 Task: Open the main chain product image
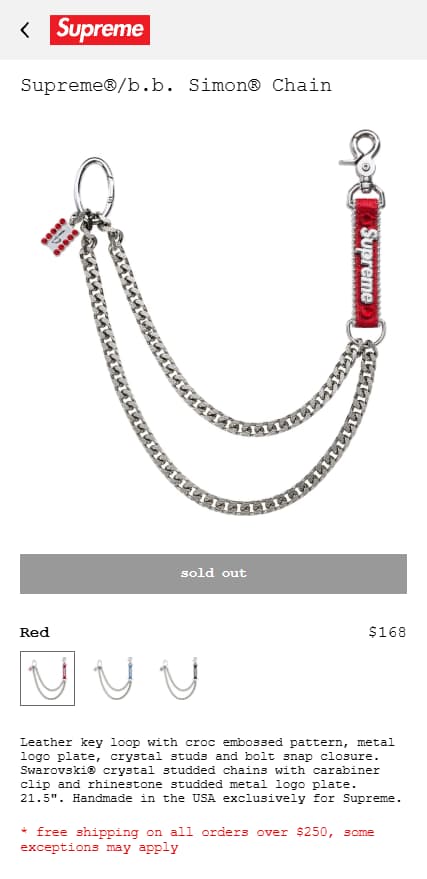[214, 322]
